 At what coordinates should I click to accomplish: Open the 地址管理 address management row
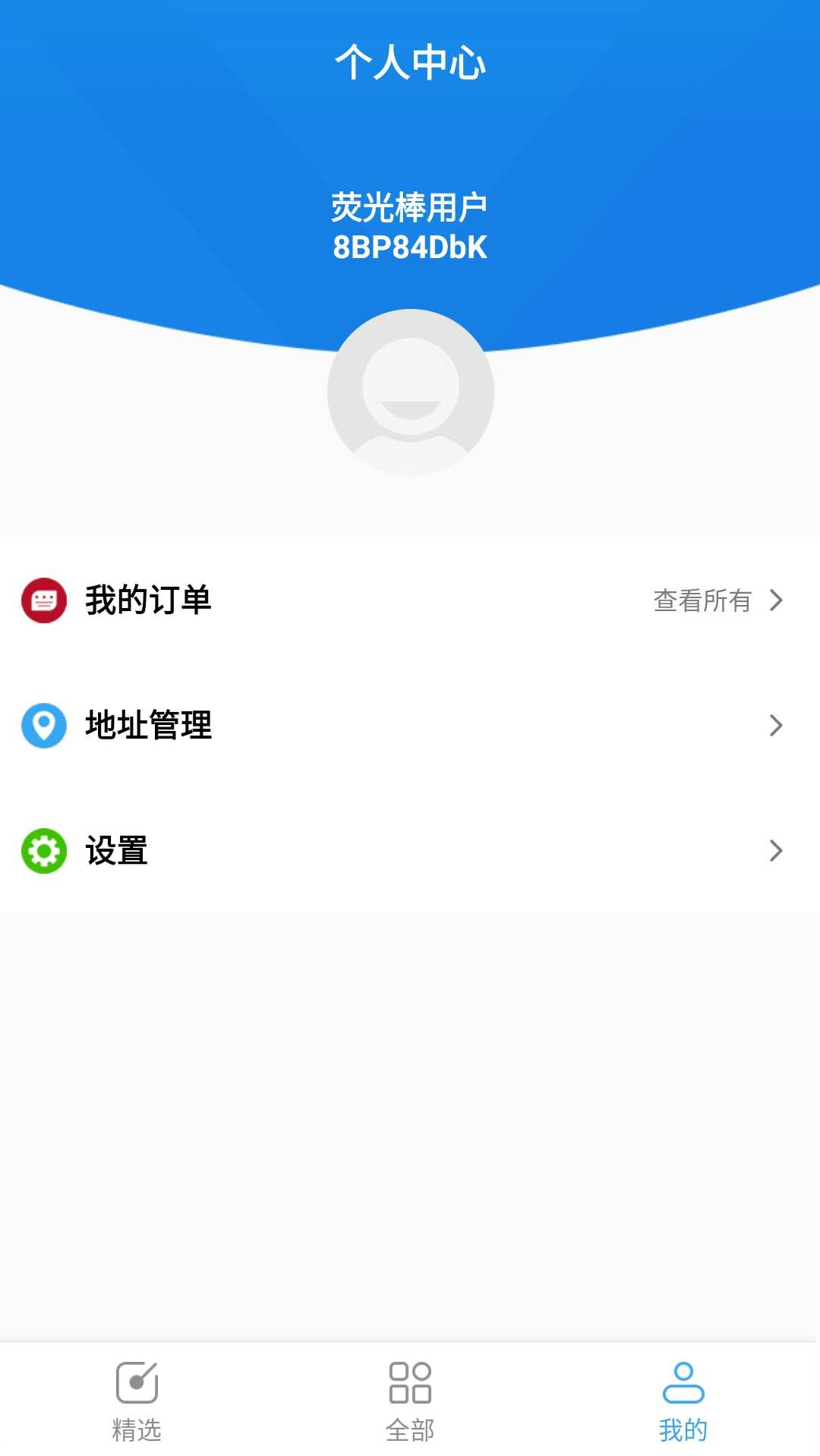point(304,725)
